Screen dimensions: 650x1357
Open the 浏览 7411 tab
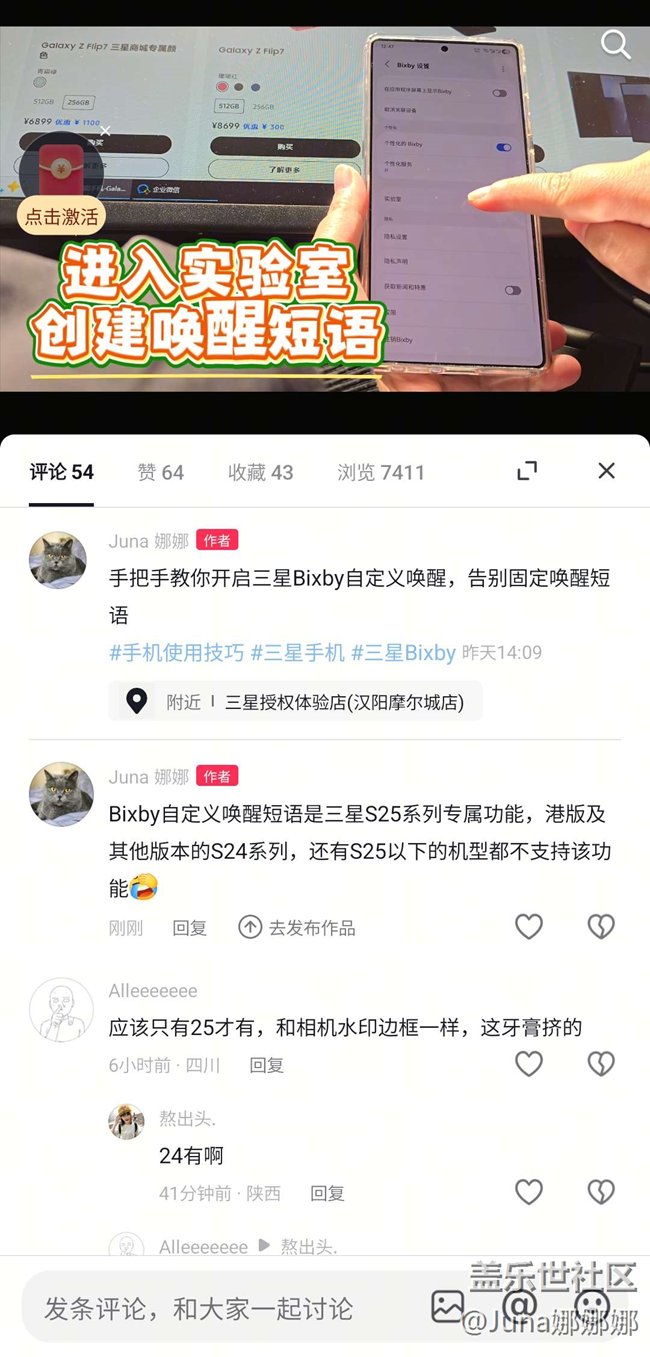point(381,472)
